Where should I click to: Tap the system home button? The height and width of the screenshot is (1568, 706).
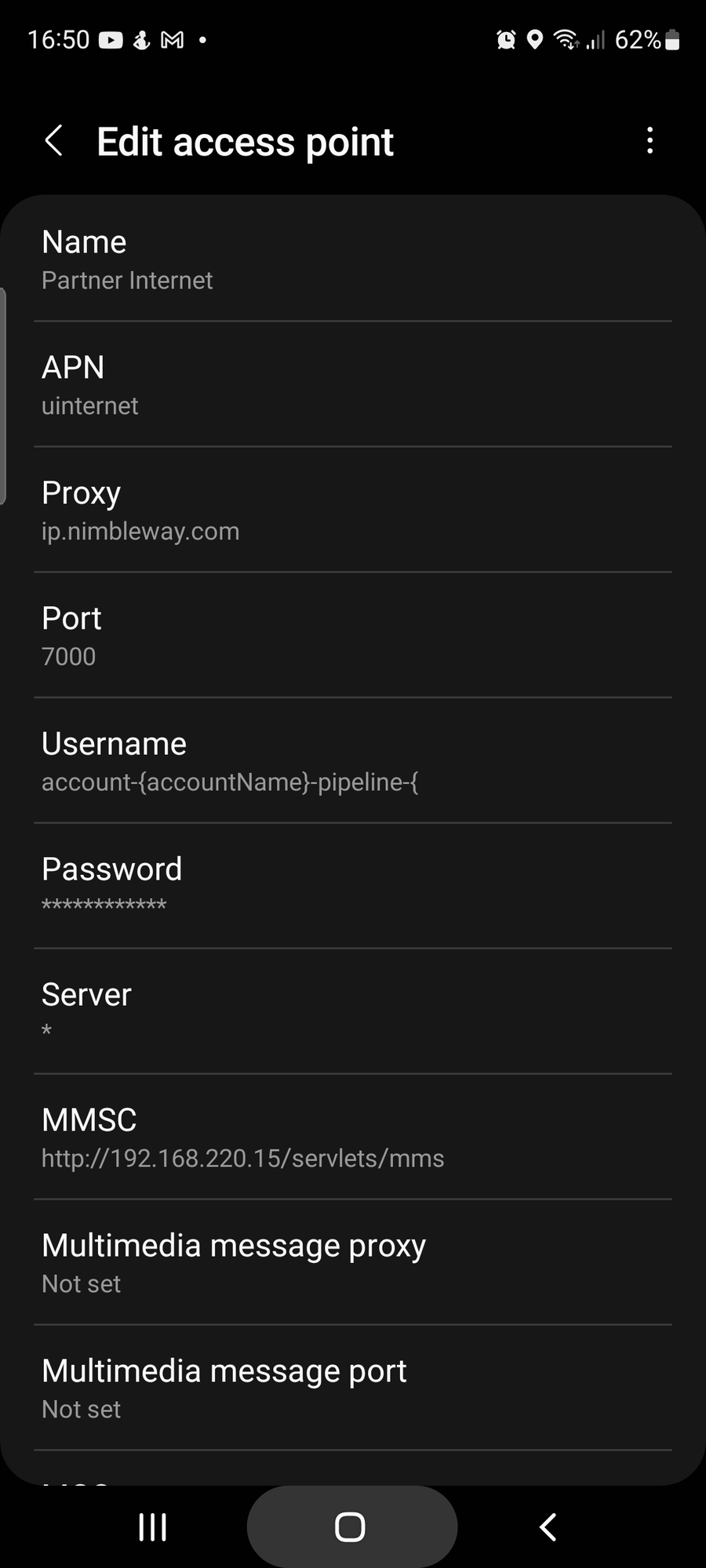(351, 1526)
